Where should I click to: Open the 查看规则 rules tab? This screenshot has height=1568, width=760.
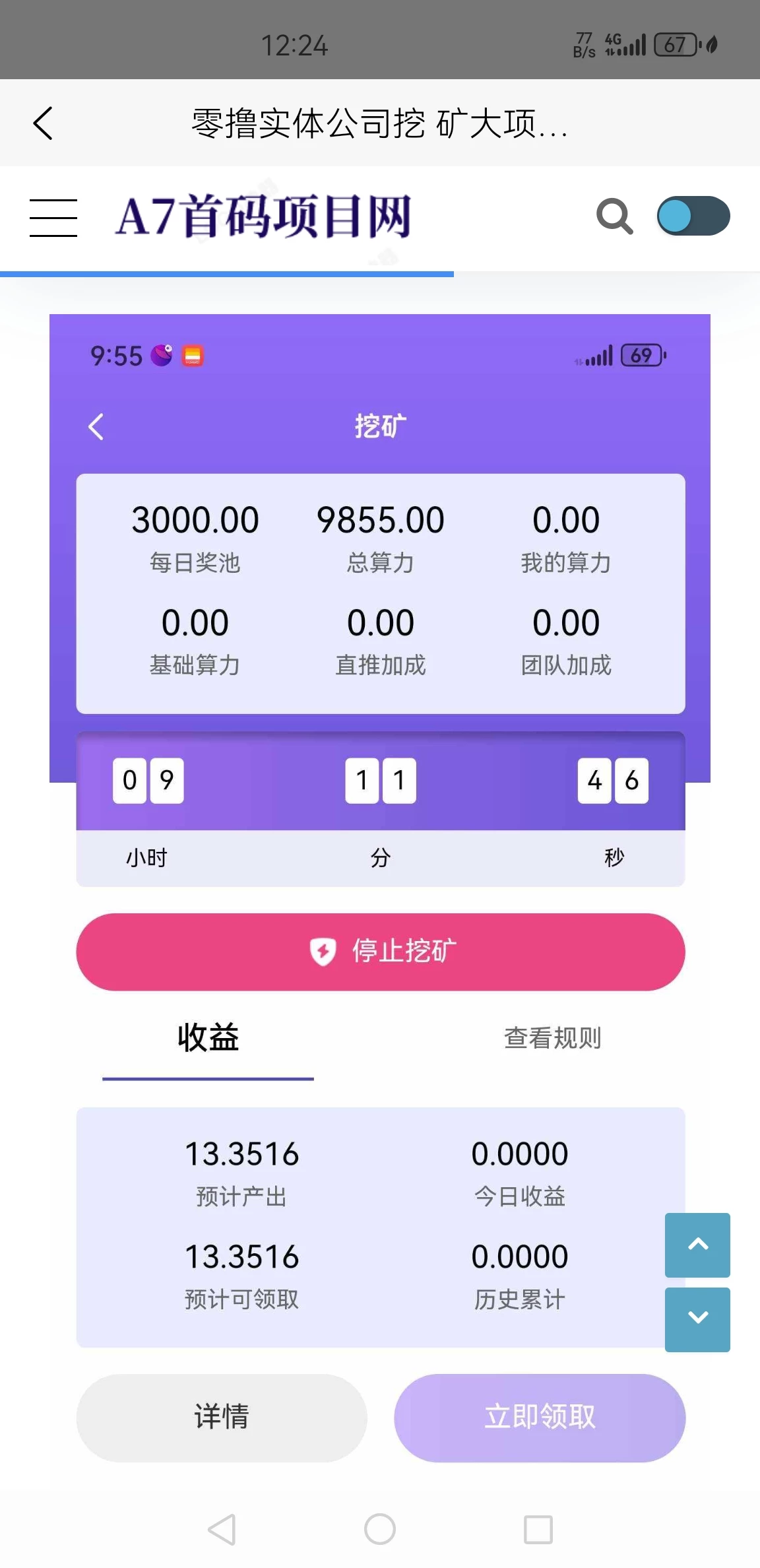click(x=553, y=1037)
